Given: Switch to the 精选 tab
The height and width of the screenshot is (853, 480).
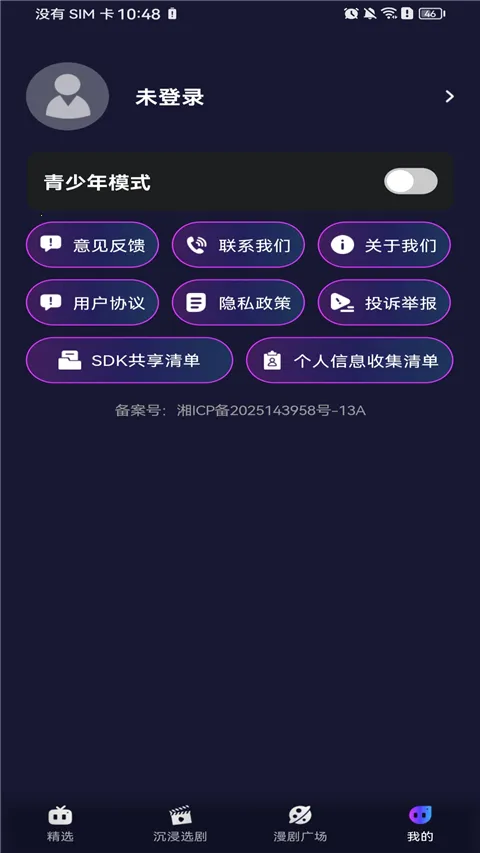Looking at the screenshot, I should (60, 823).
